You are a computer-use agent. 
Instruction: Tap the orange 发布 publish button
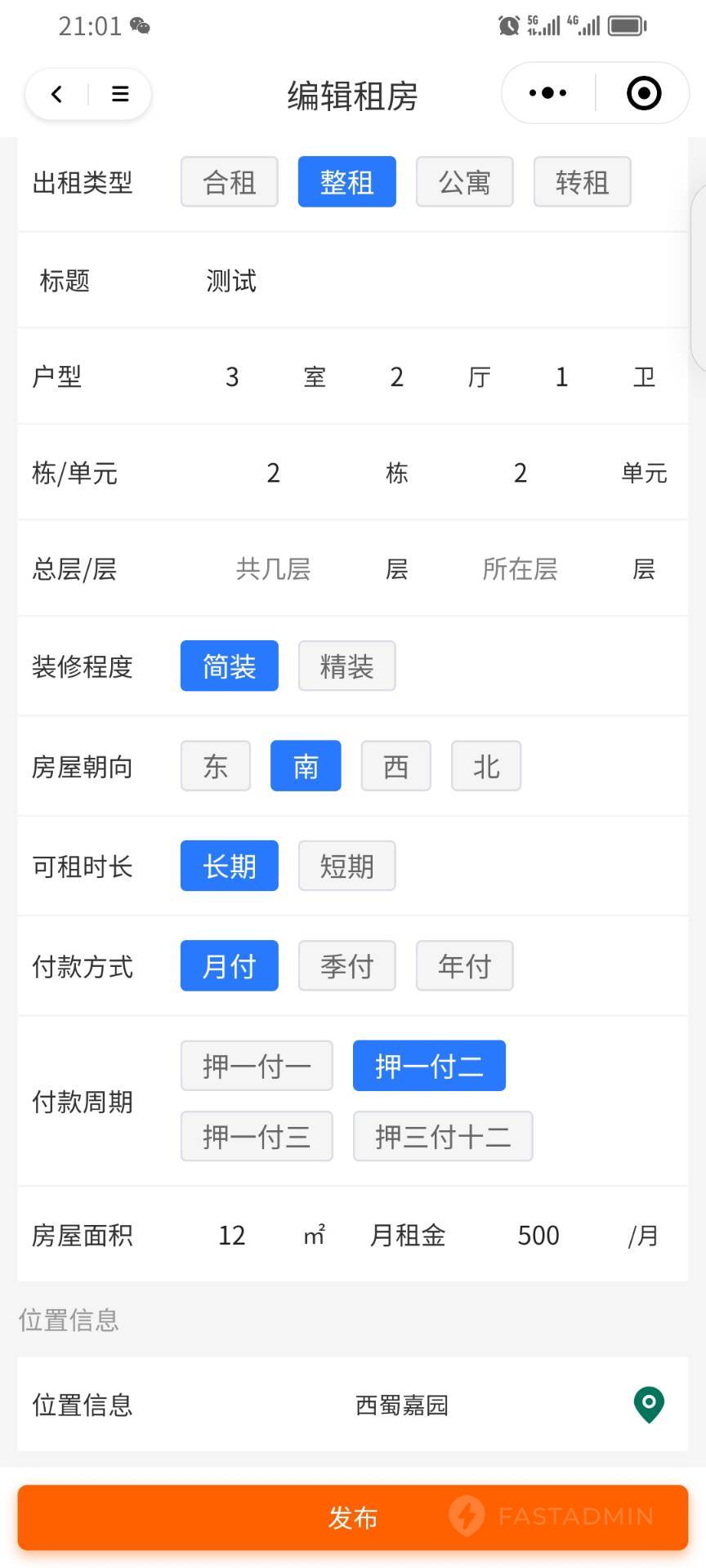coord(353,1517)
